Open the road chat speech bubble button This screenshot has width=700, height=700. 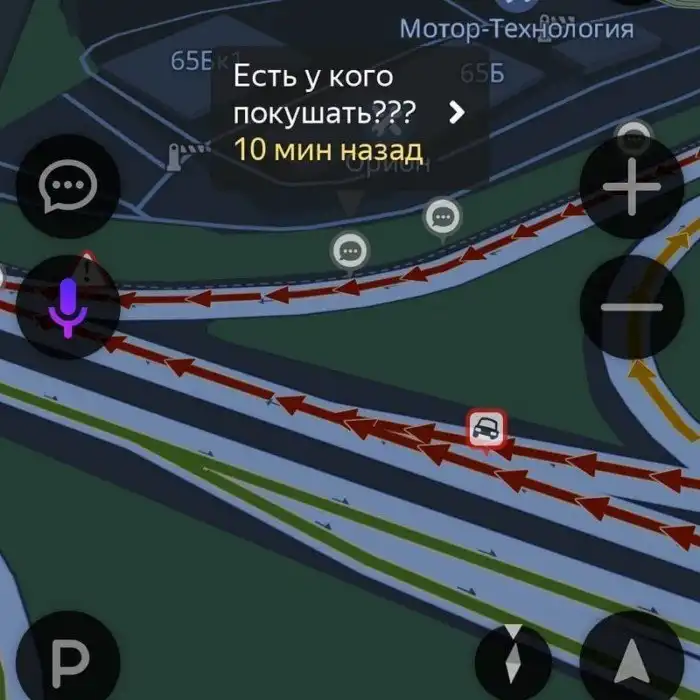68,186
